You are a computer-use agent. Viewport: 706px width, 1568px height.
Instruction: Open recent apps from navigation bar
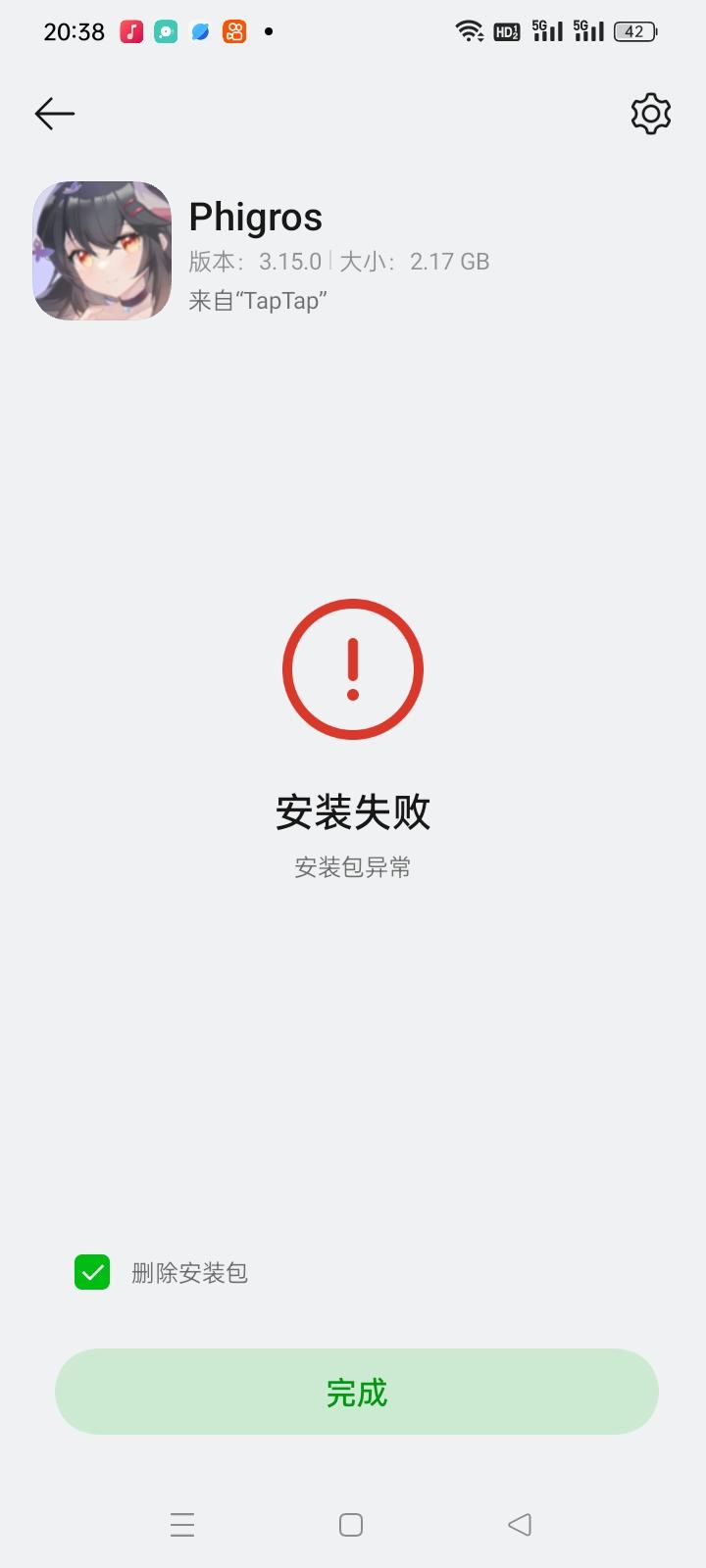click(x=182, y=1524)
